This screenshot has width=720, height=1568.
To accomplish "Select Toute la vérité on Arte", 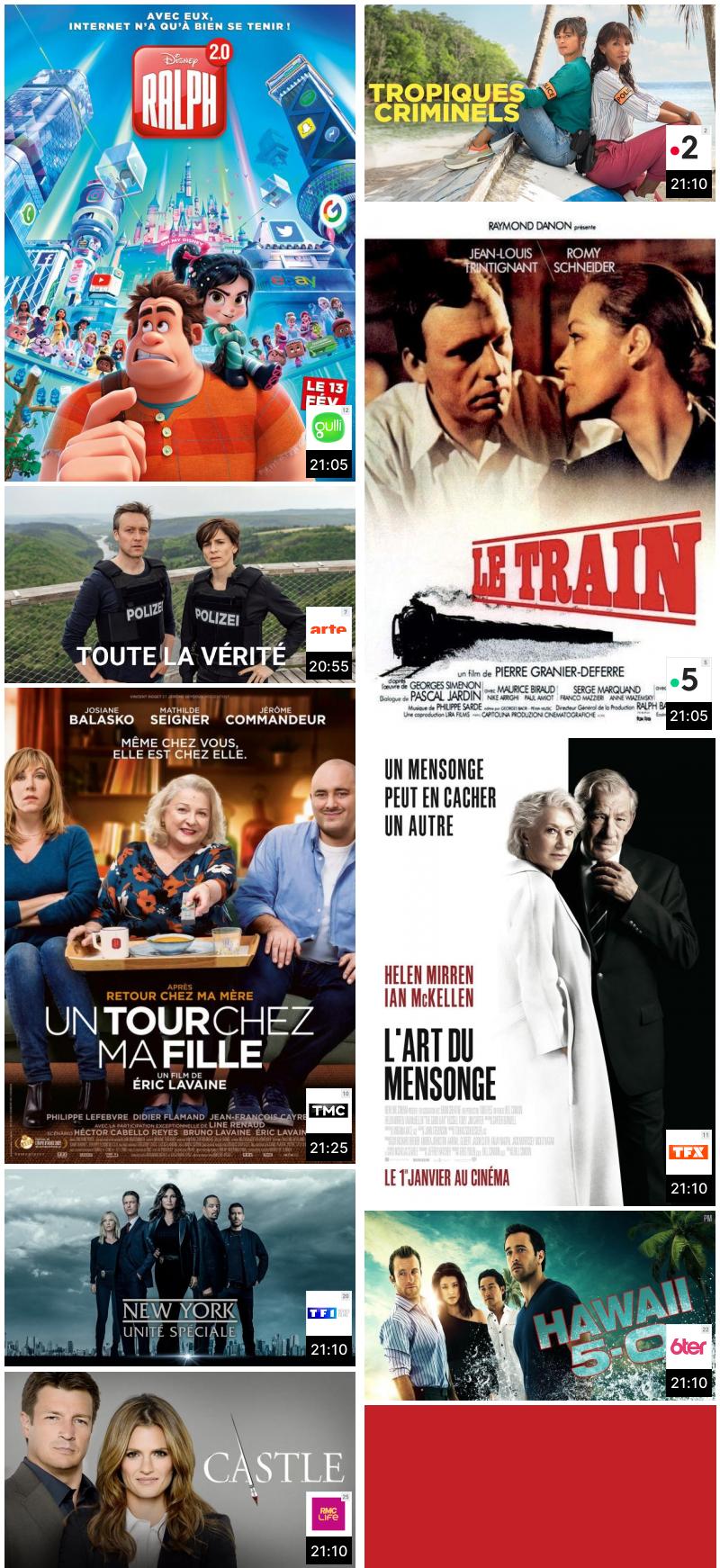I will coord(180,585).
